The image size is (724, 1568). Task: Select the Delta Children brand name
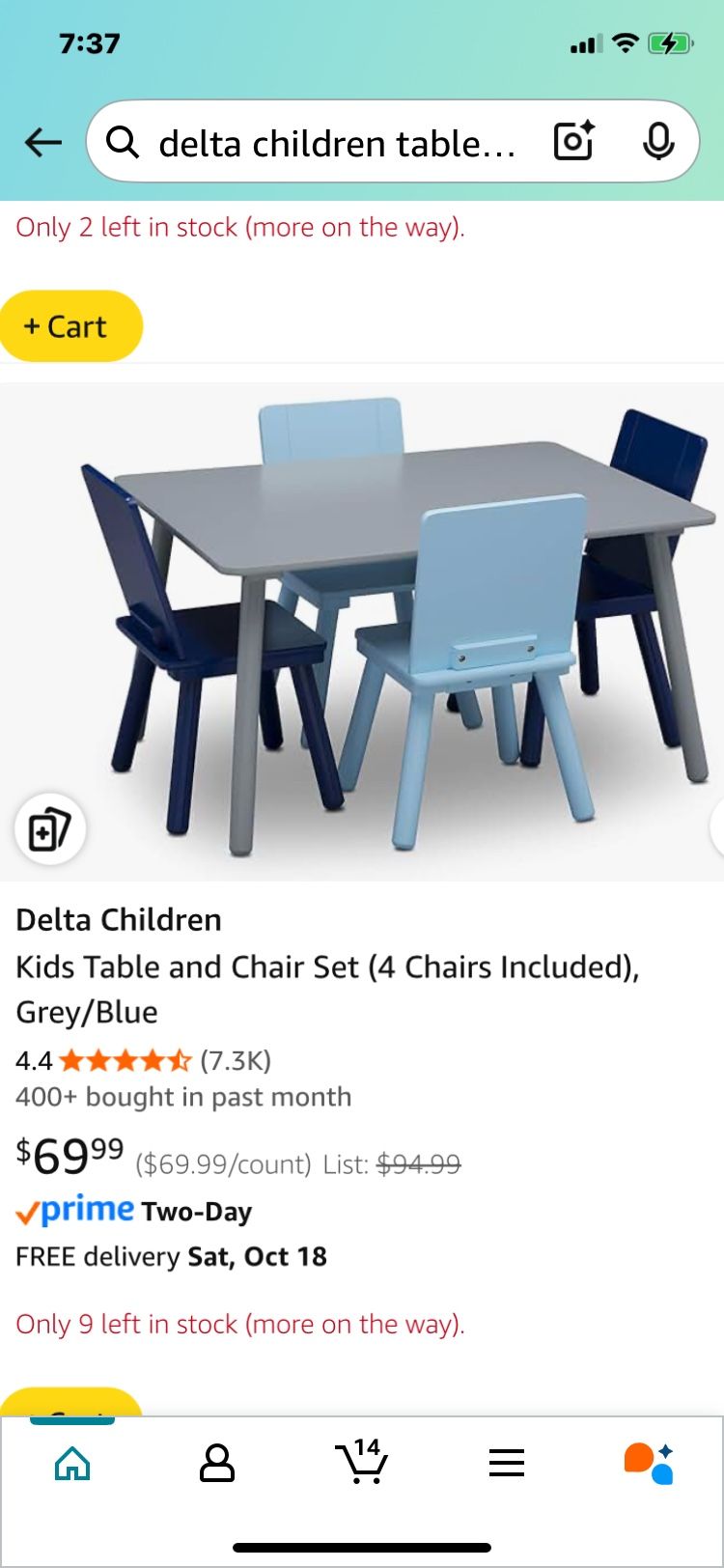pos(119,919)
